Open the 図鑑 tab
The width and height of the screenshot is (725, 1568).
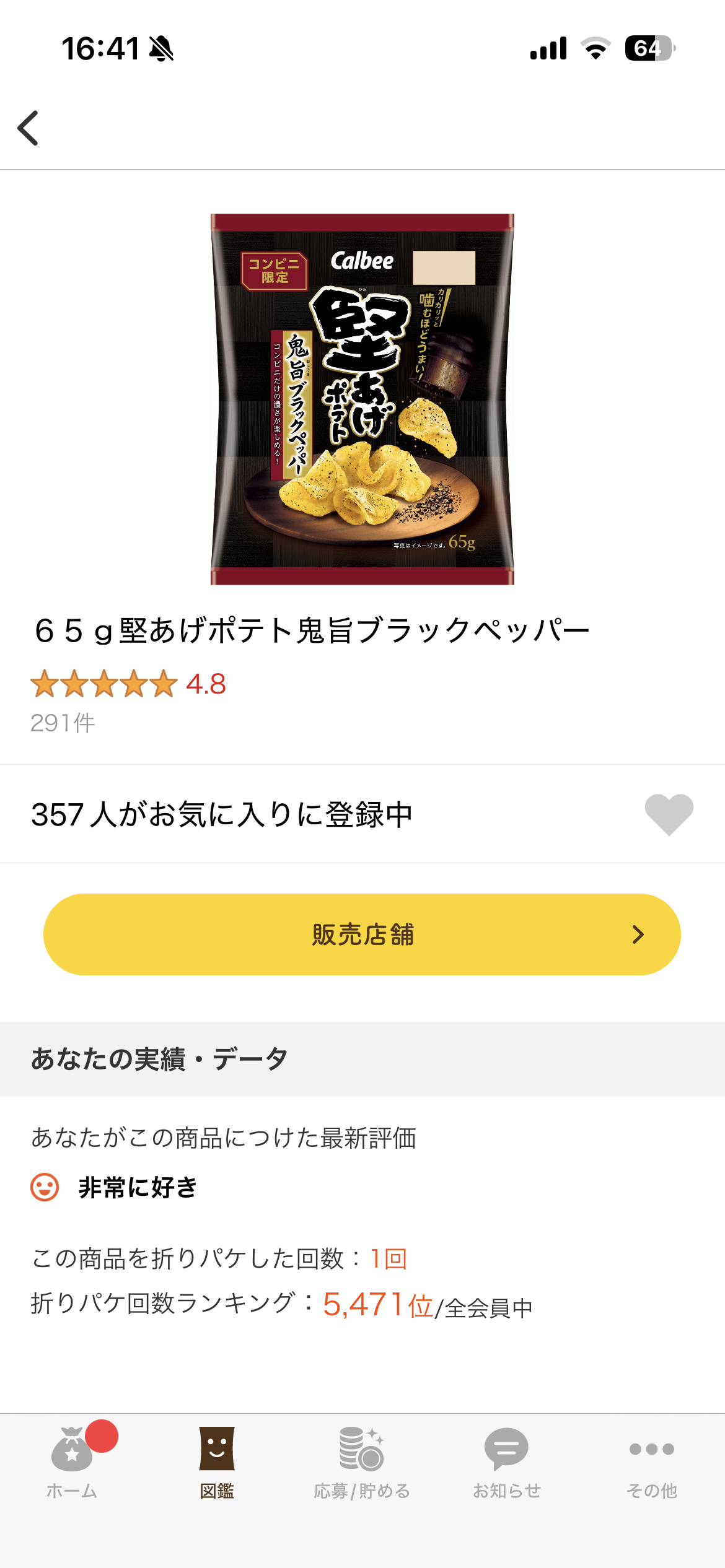(x=217, y=1463)
